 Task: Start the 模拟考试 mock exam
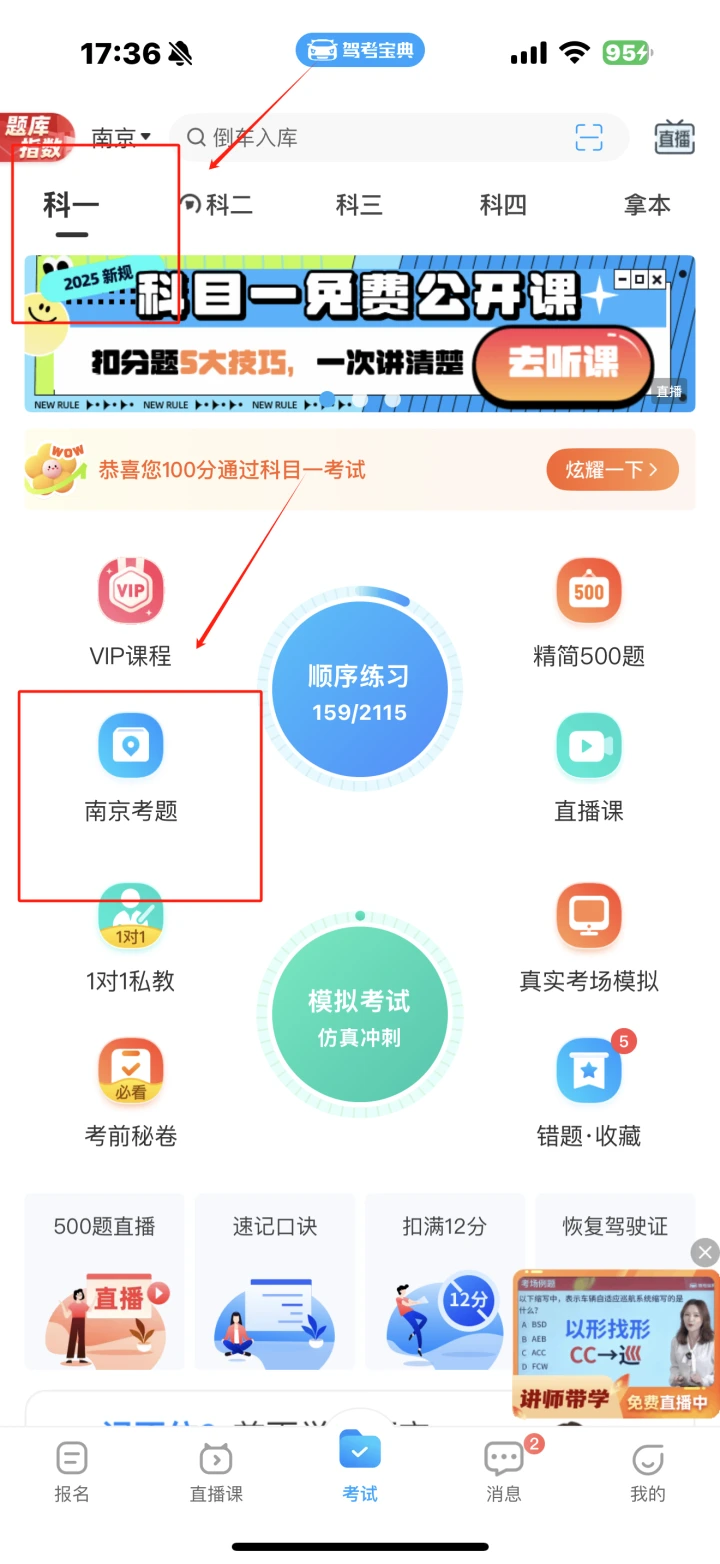(360, 1018)
